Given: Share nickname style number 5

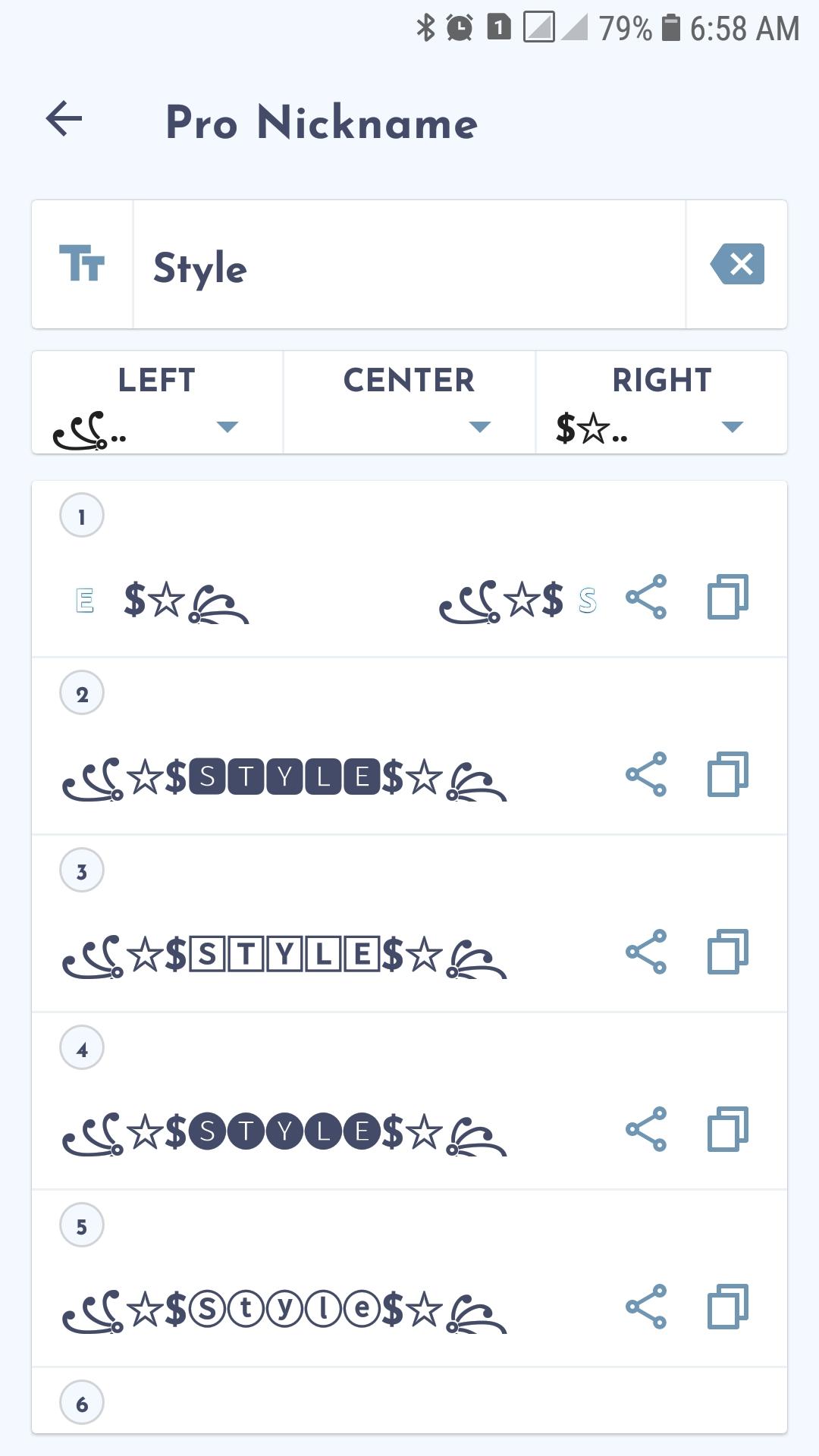Looking at the screenshot, I should 646,1307.
